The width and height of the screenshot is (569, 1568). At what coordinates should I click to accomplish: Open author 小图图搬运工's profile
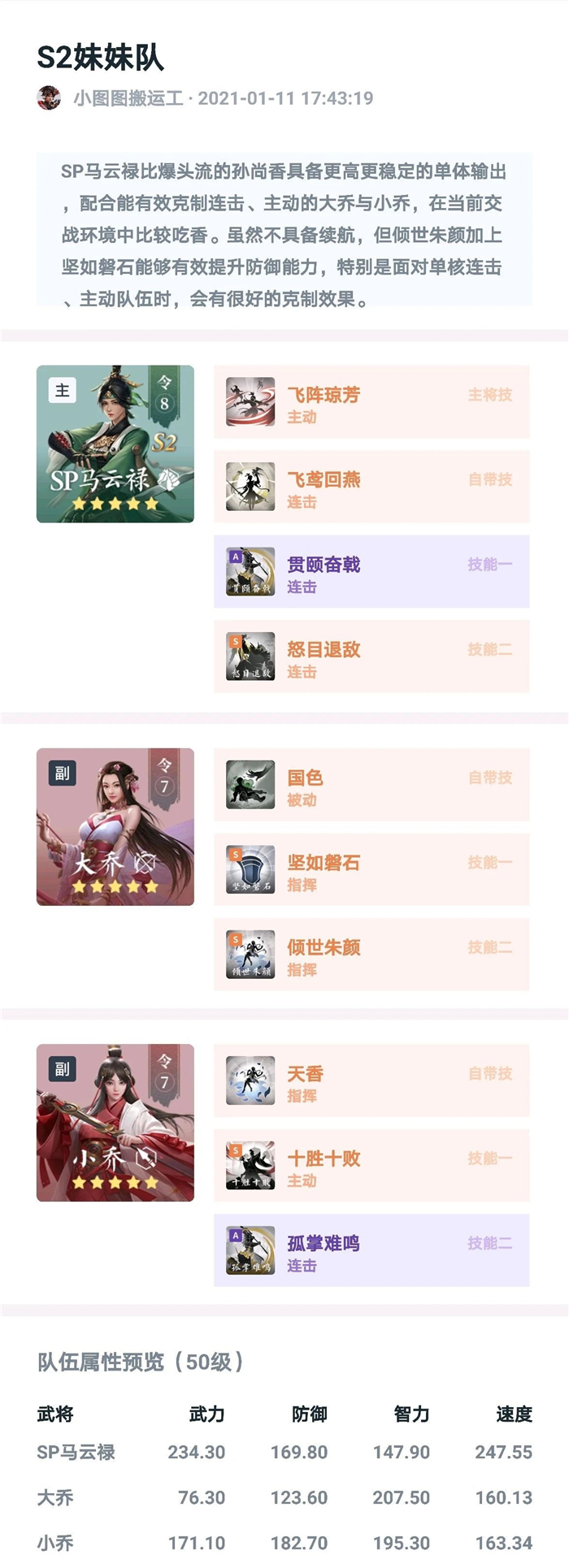pos(128,98)
